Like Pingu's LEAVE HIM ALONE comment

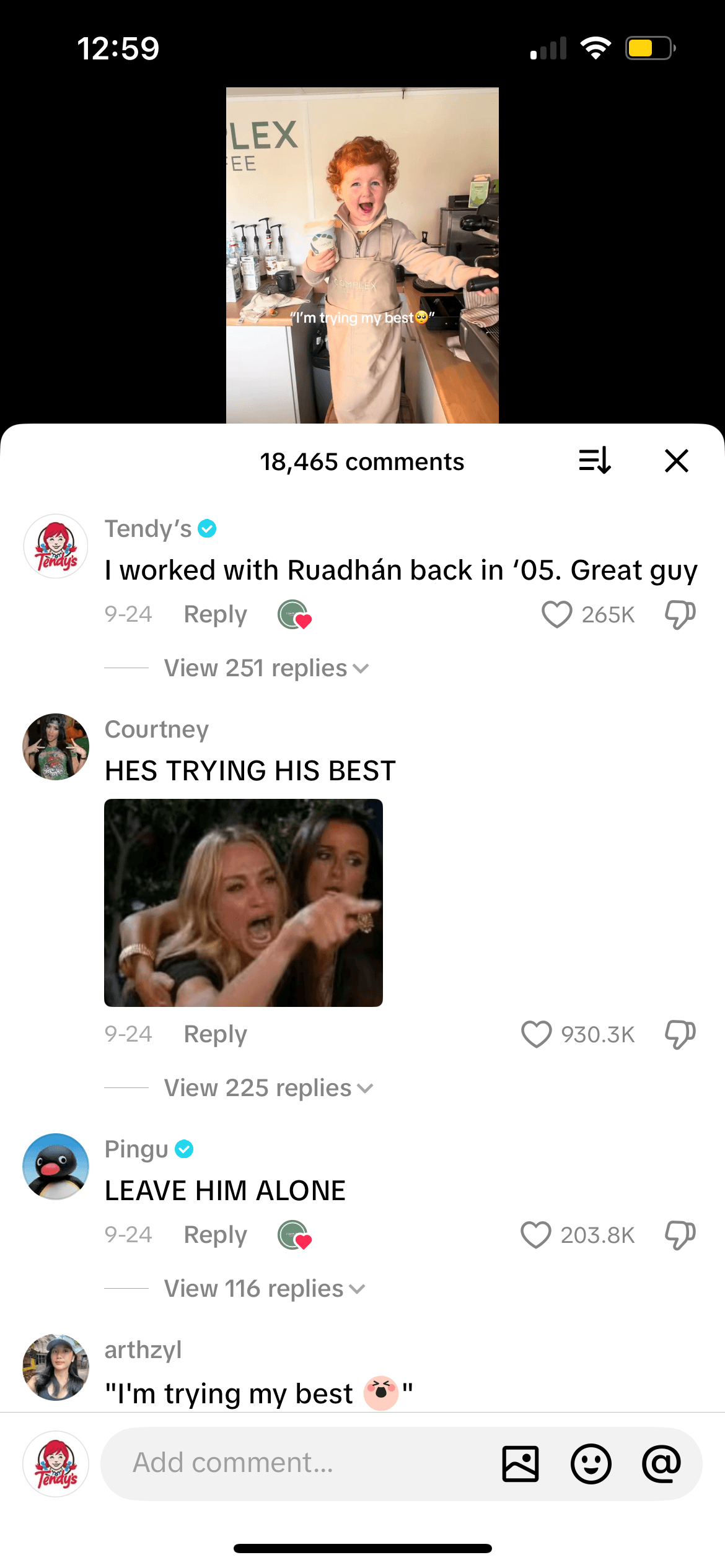pyautogui.click(x=535, y=1235)
